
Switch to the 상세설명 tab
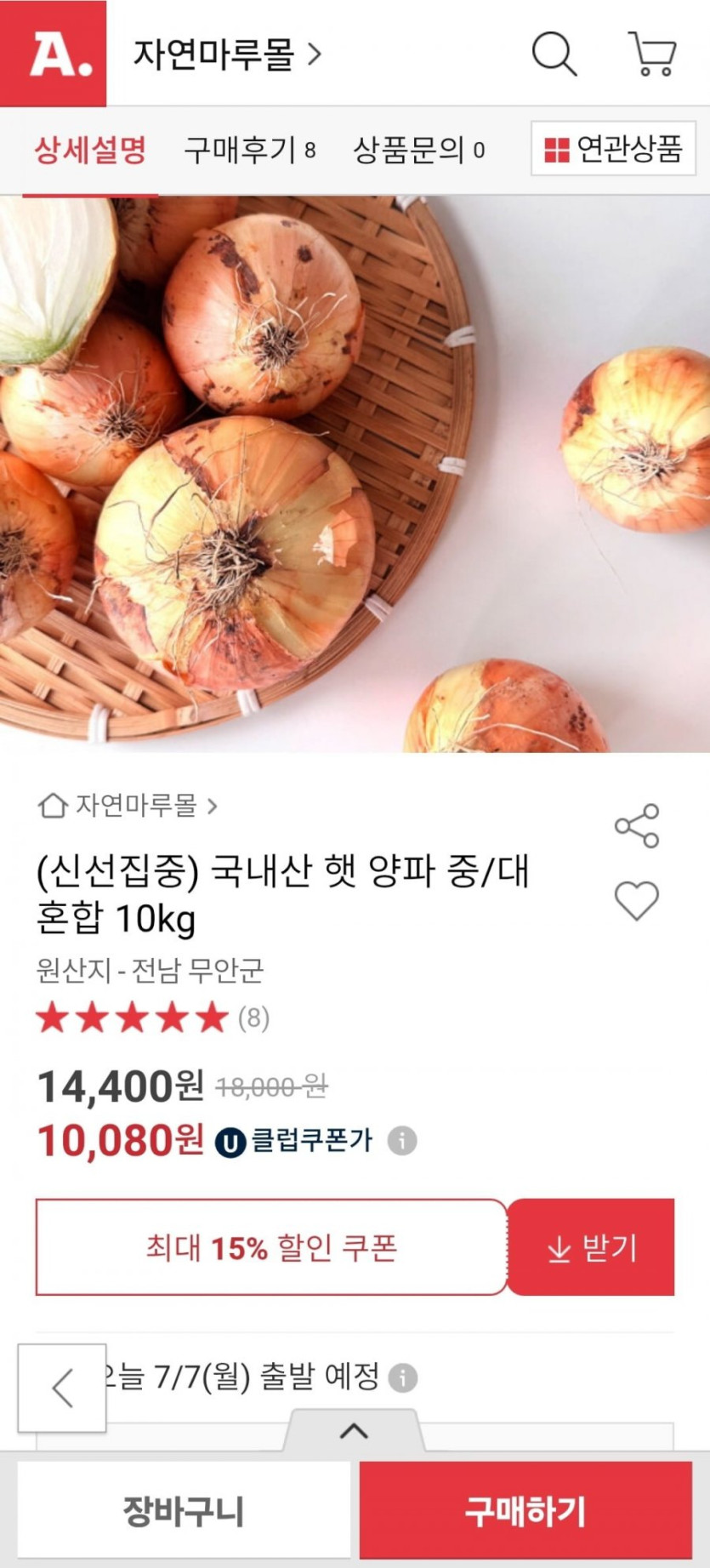coord(90,151)
